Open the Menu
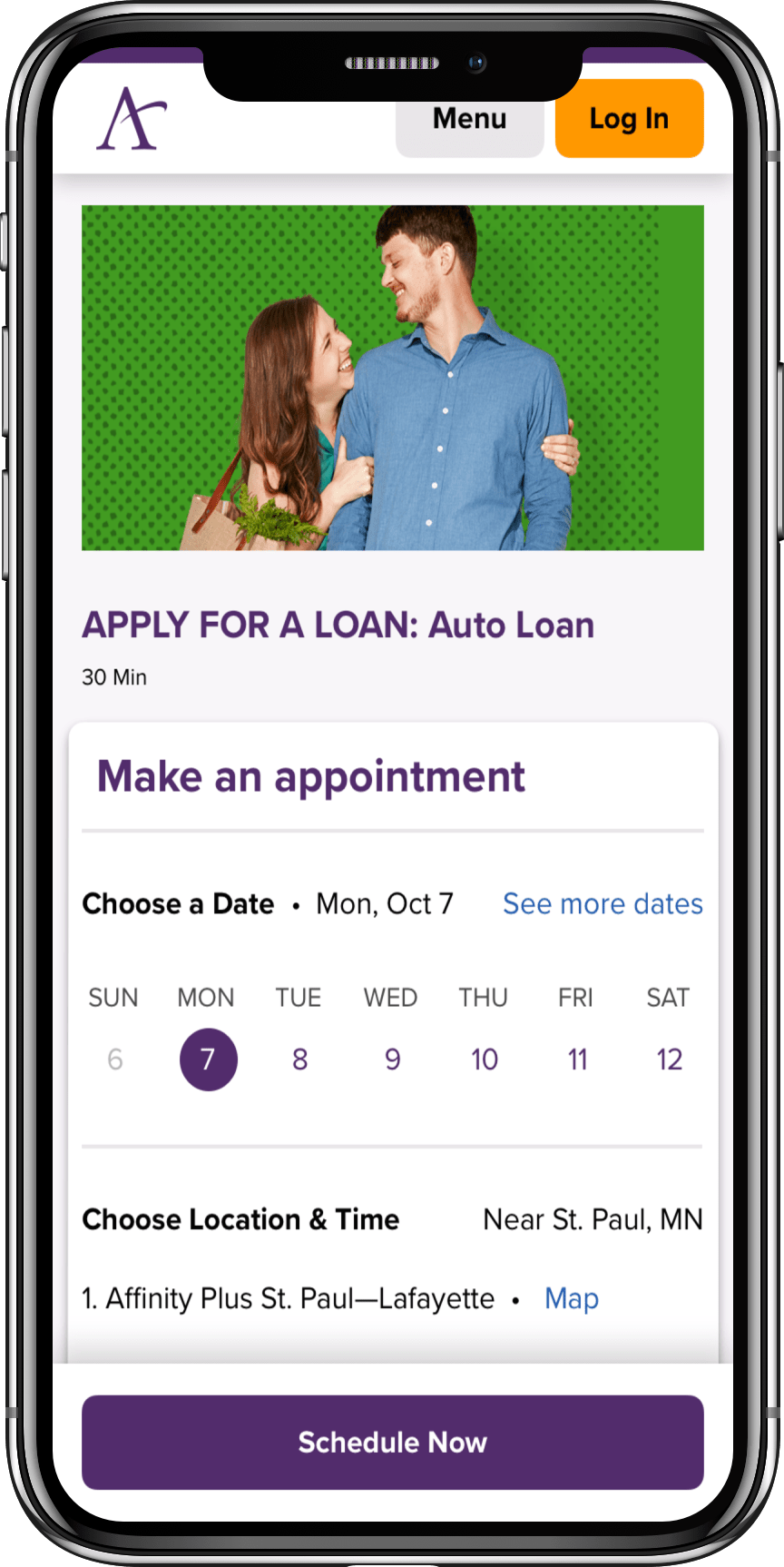 pos(469,119)
